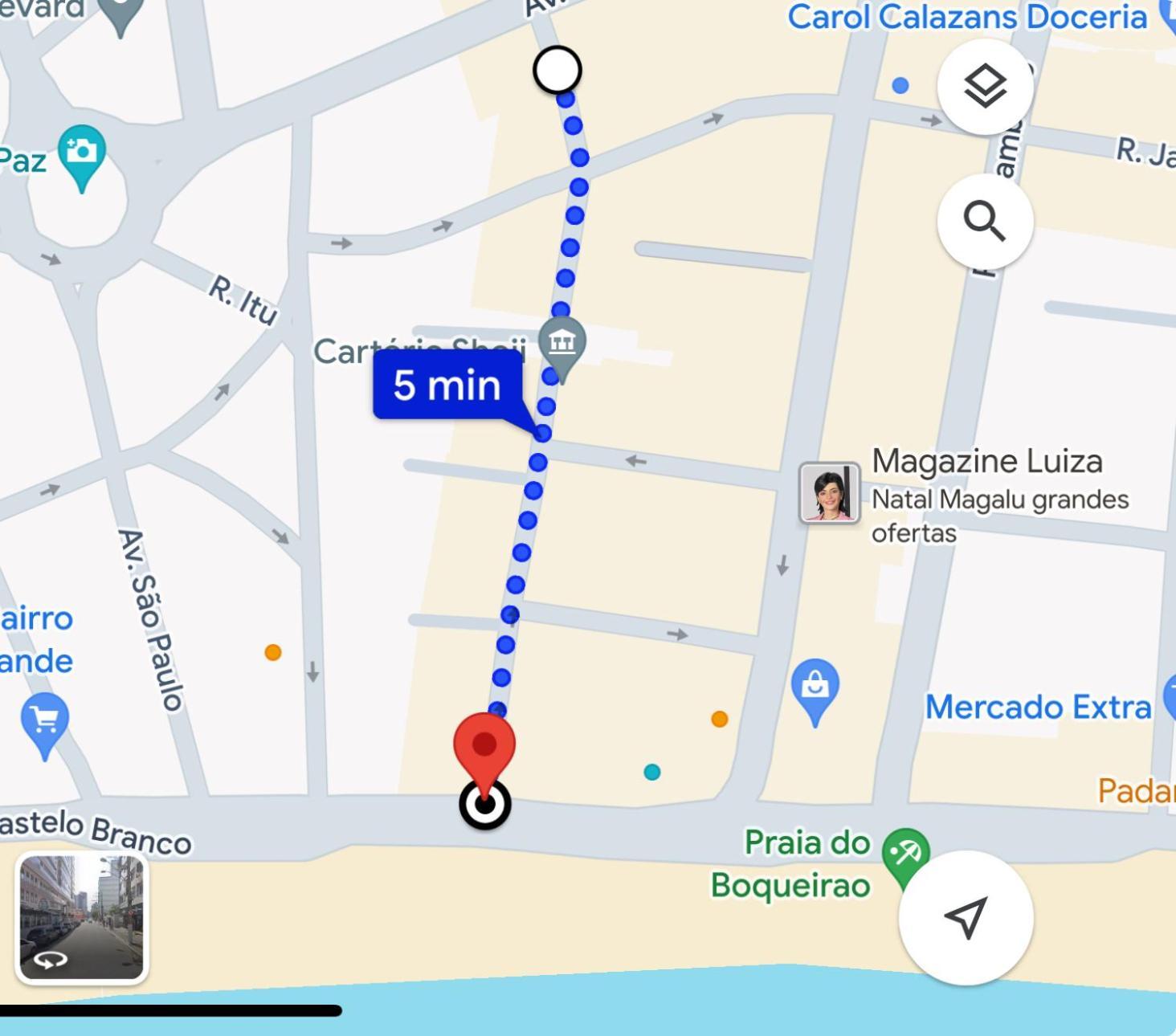
Task: Open the Street View thumbnail
Action: click(x=81, y=918)
